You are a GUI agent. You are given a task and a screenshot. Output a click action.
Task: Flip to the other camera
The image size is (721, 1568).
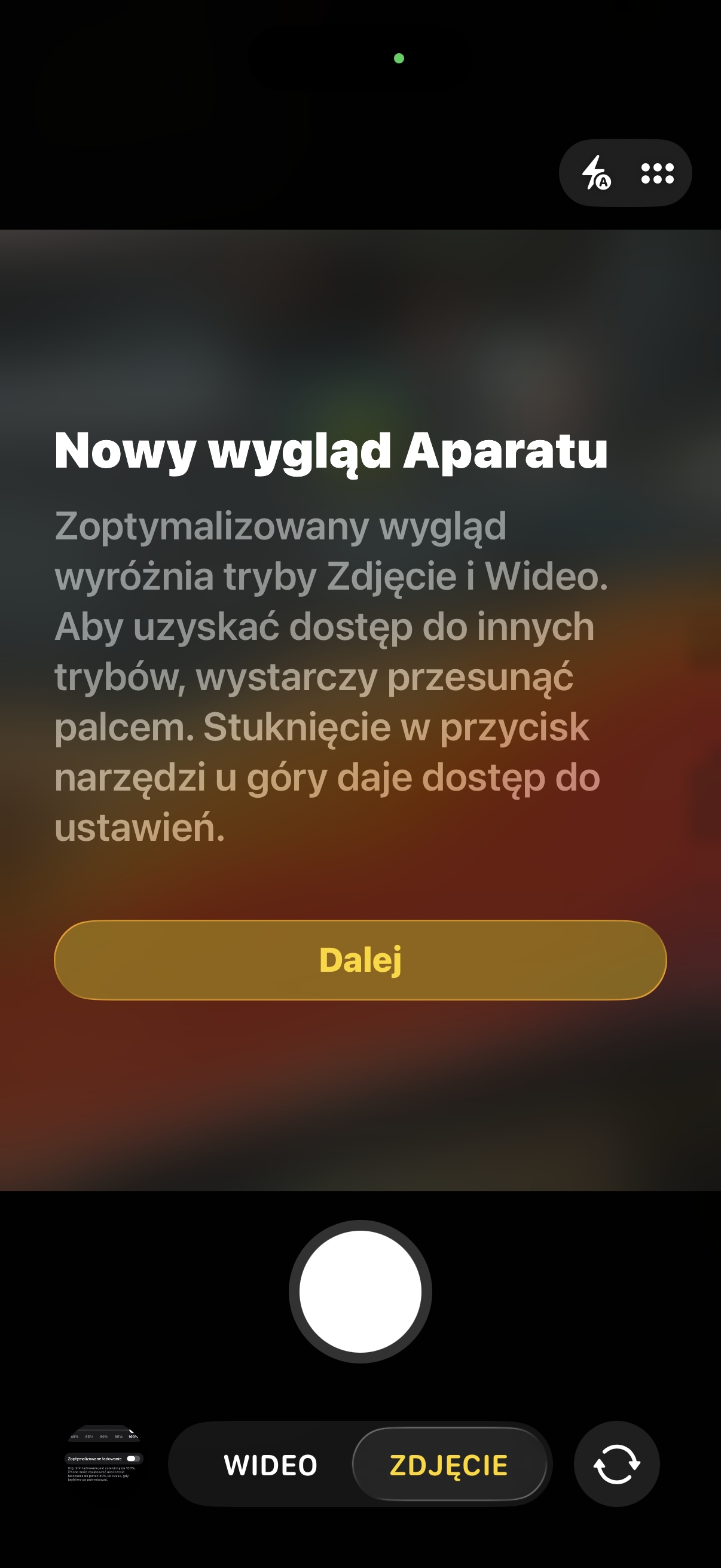(x=616, y=1464)
